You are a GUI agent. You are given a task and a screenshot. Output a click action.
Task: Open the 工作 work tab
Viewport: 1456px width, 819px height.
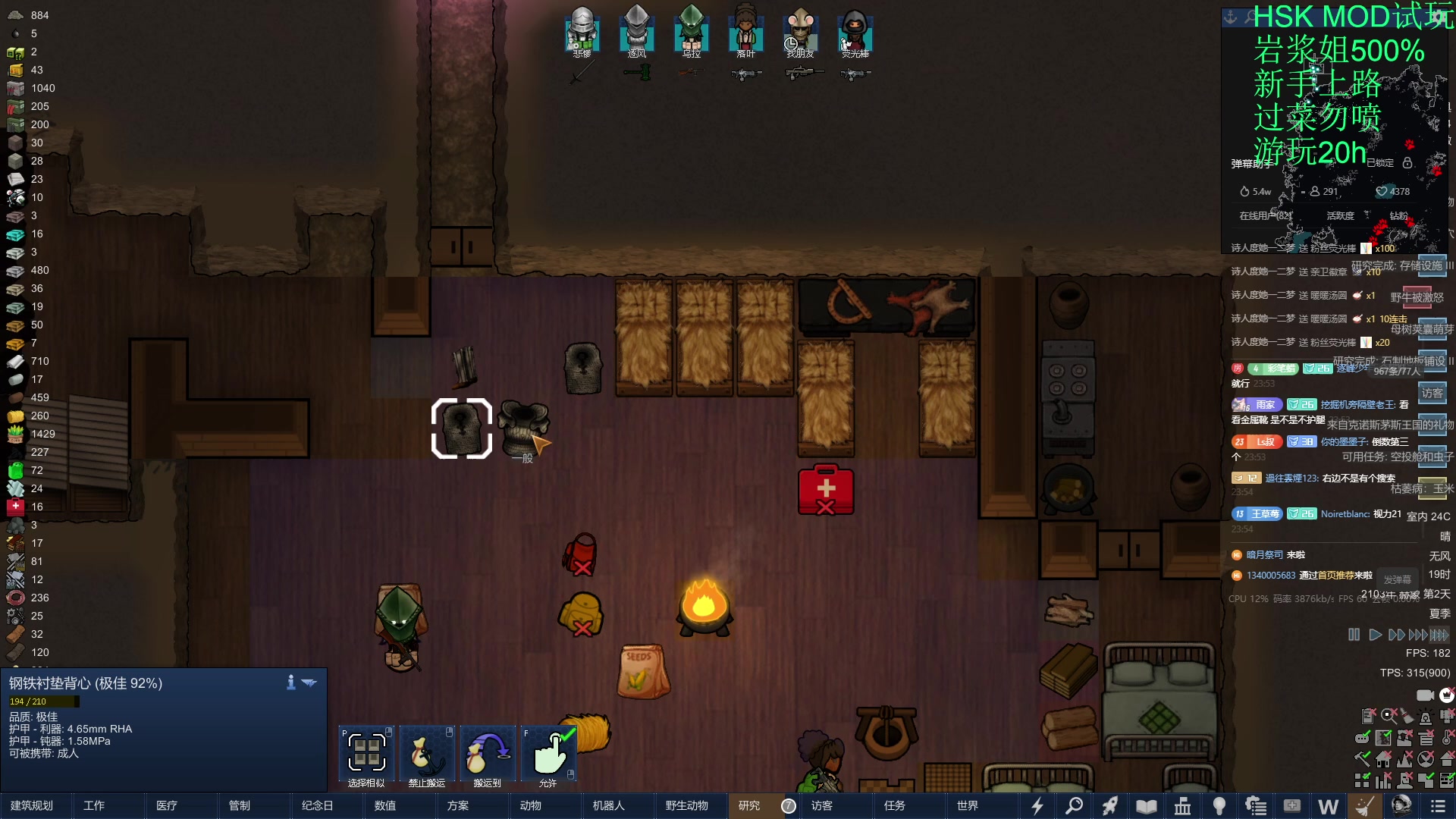(94, 805)
